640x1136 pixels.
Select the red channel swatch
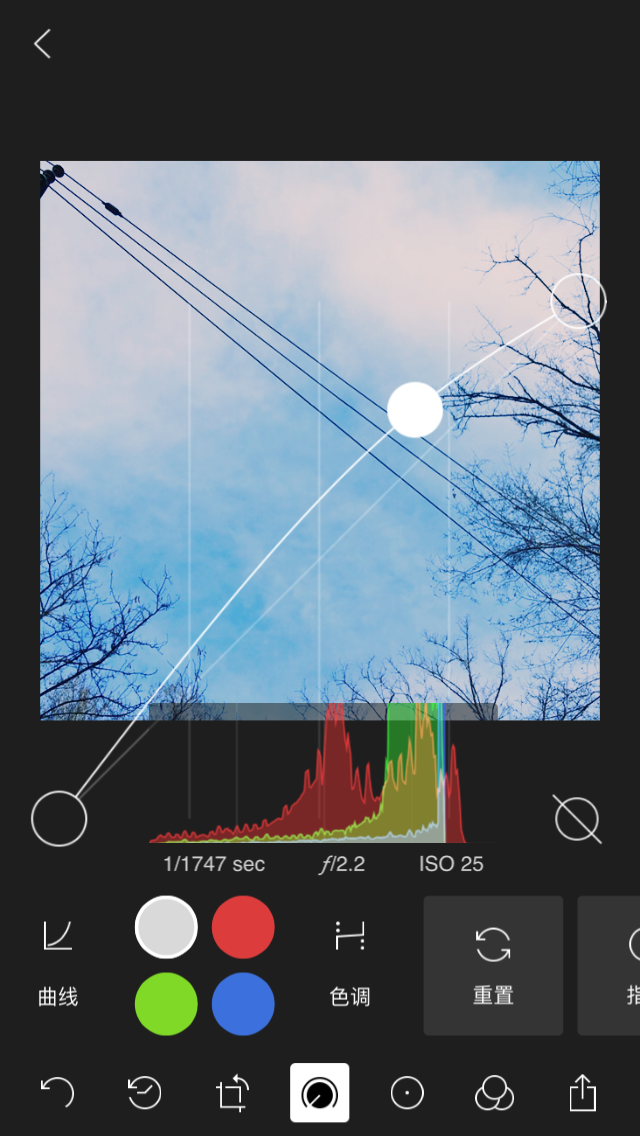(x=243, y=927)
